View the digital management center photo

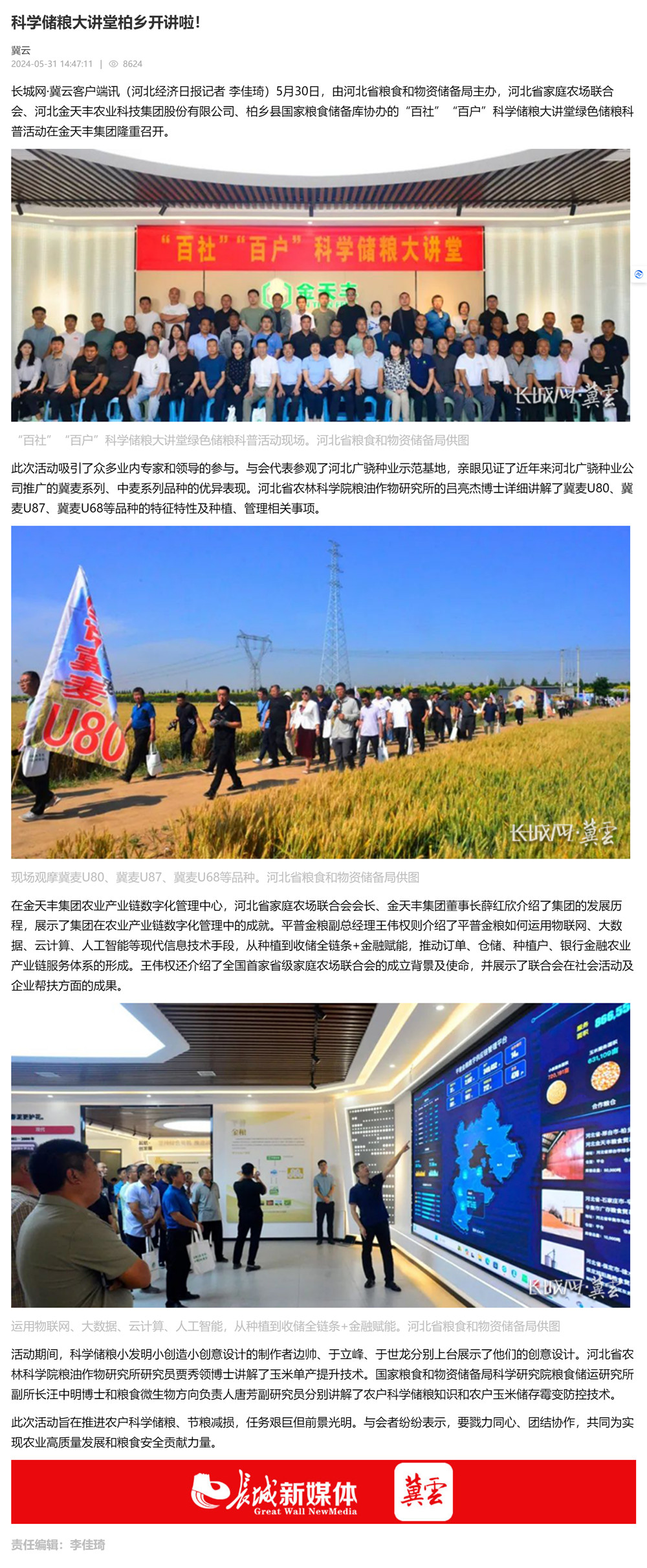(320, 1155)
